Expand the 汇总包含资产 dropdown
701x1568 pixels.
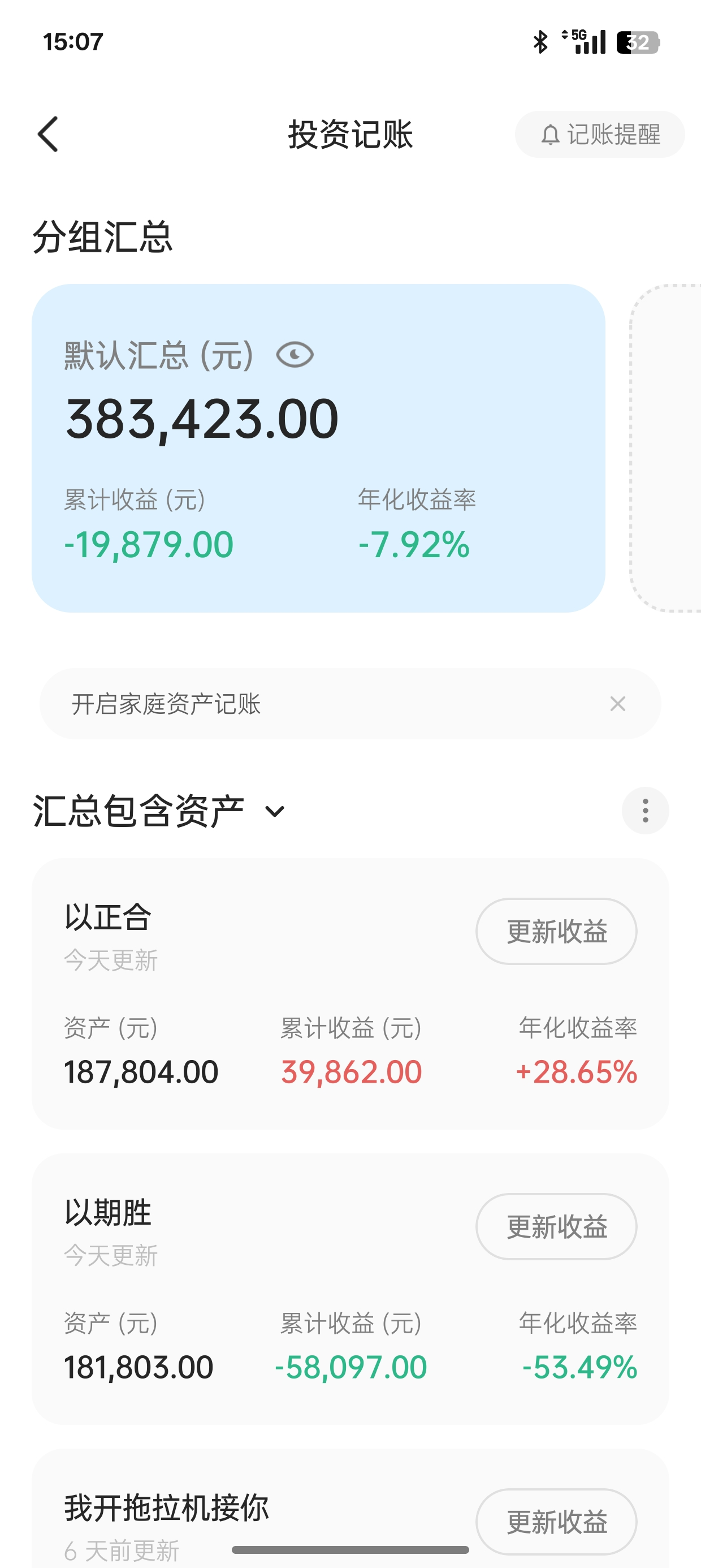[274, 811]
